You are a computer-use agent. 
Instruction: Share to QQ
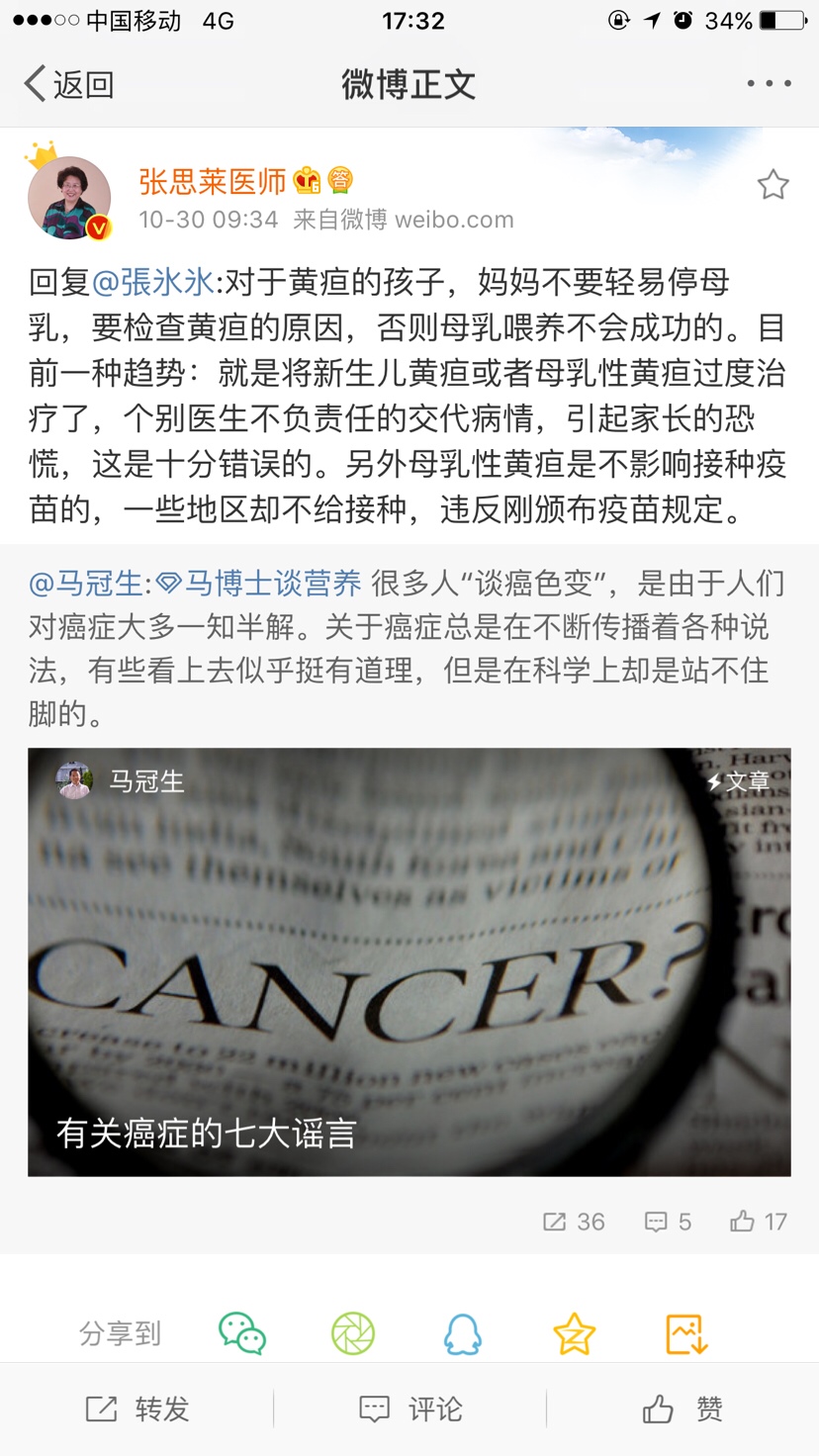pos(462,1333)
